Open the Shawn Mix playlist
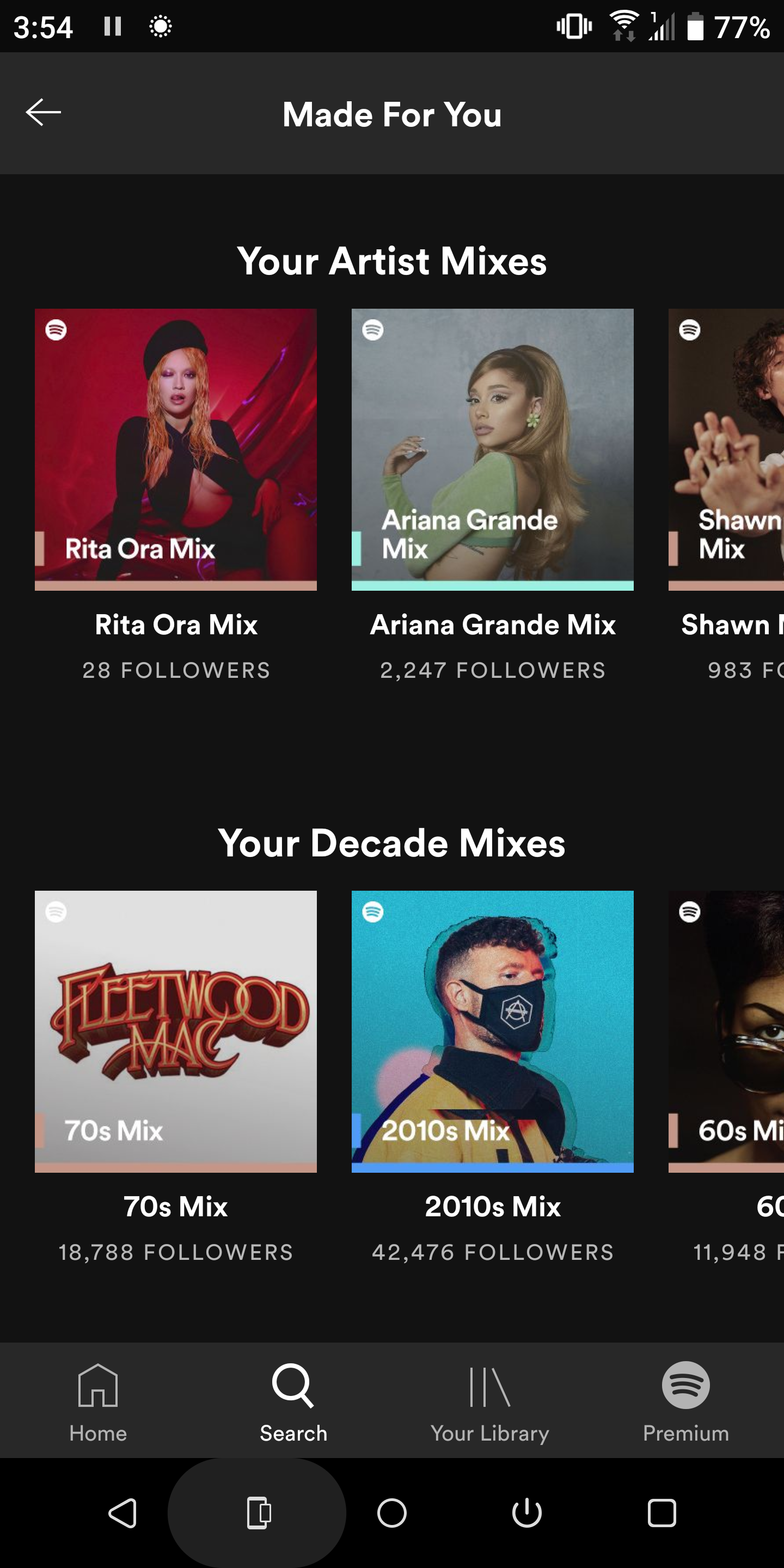This screenshot has height=1568, width=784. (727, 449)
